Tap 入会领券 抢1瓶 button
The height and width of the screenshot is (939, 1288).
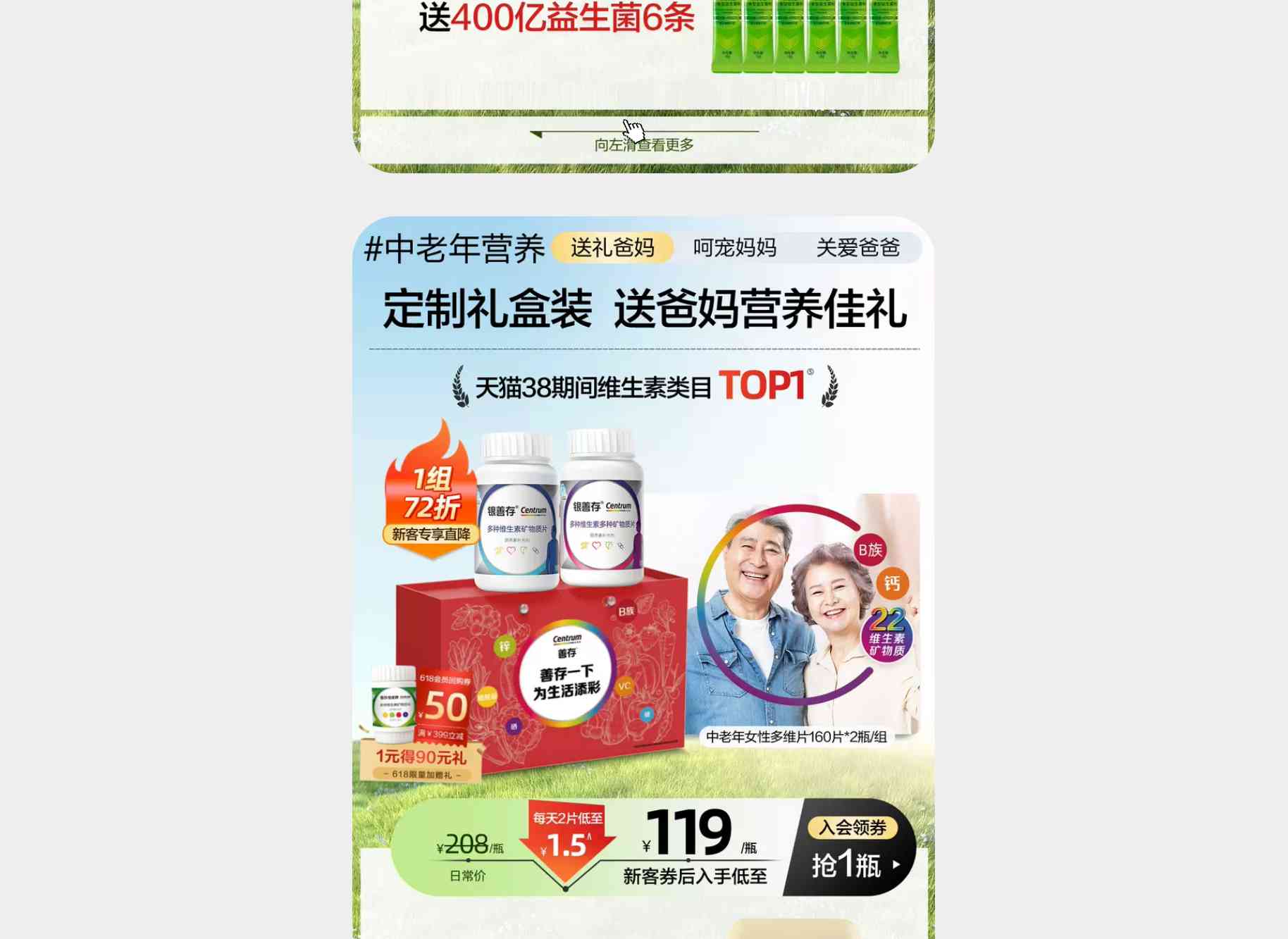(851, 848)
